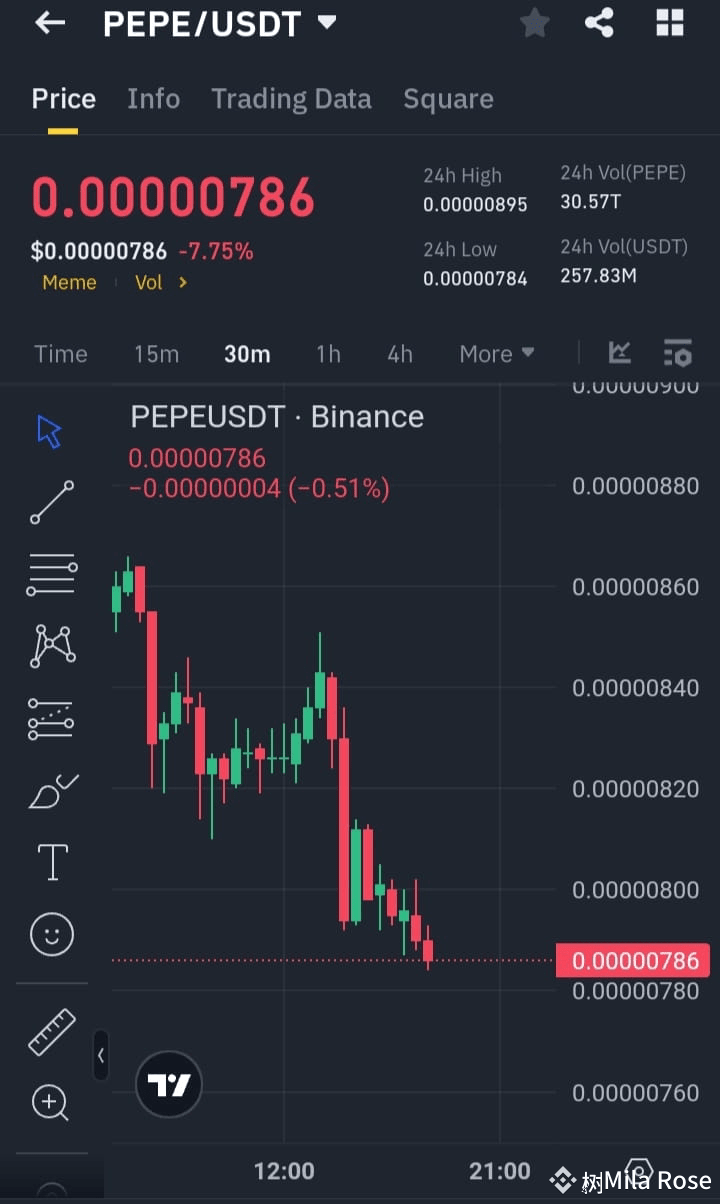This screenshot has height=1204, width=720.
Task: Pick the brush drawing tool
Action: pos(51,789)
